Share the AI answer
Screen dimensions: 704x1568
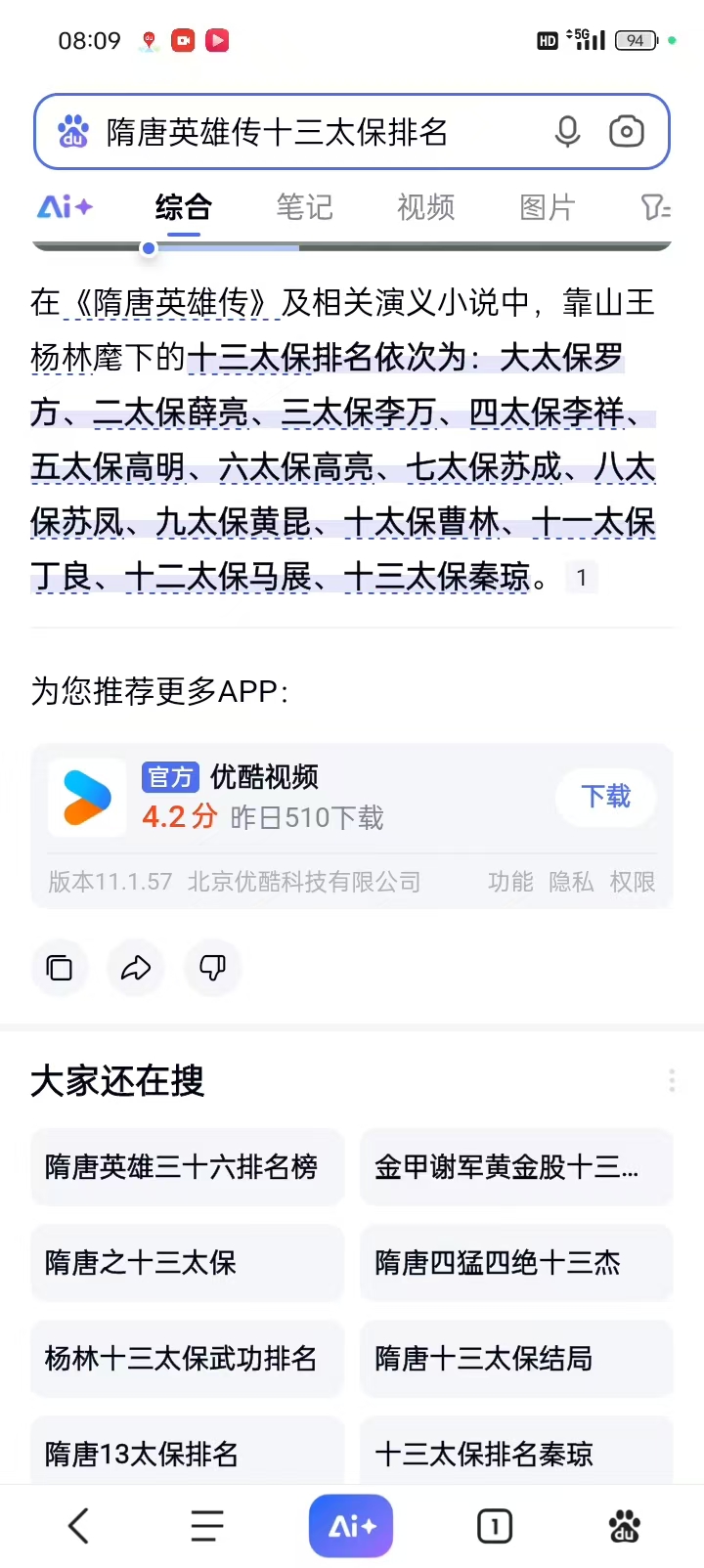pyautogui.click(x=136, y=968)
